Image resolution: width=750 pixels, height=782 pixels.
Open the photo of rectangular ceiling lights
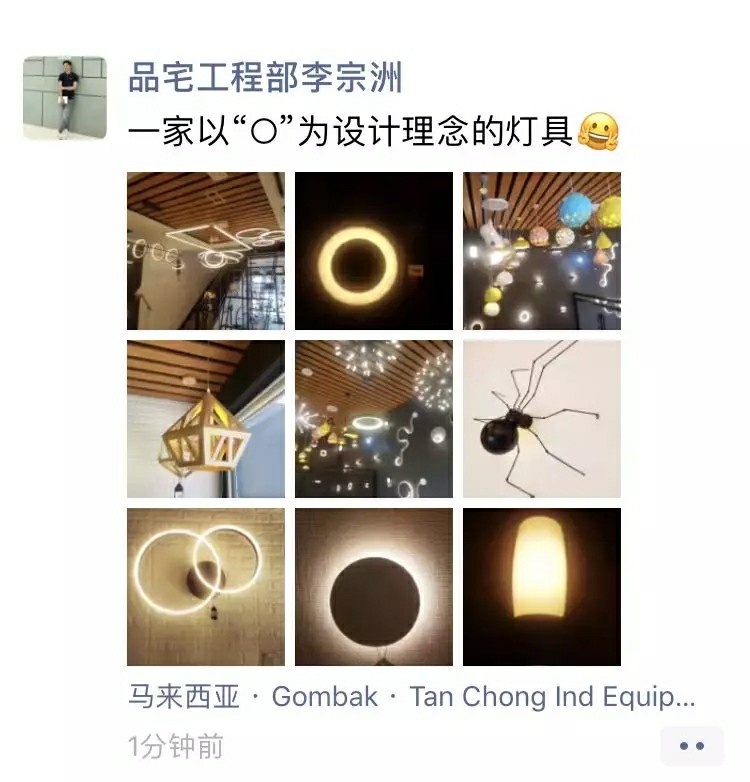tap(206, 251)
